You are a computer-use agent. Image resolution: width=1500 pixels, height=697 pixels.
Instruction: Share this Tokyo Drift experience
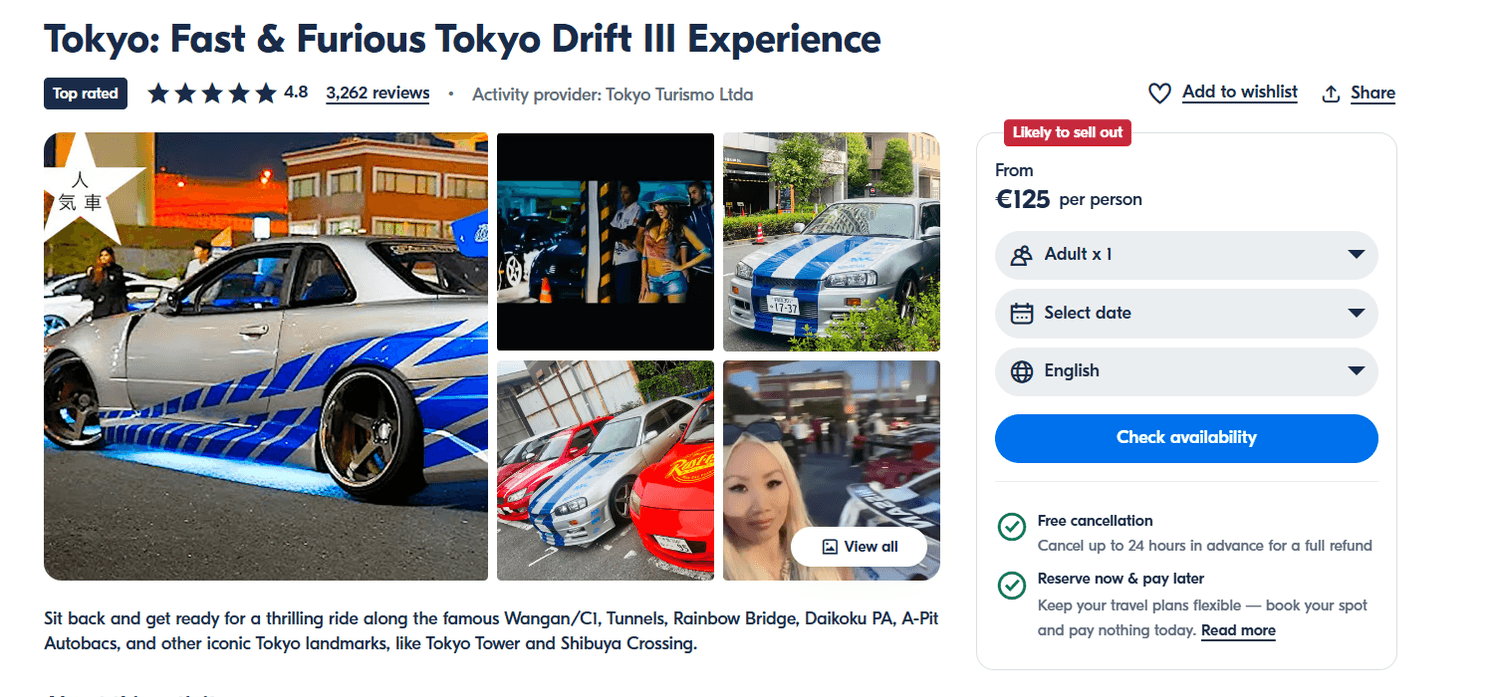(1358, 93)
